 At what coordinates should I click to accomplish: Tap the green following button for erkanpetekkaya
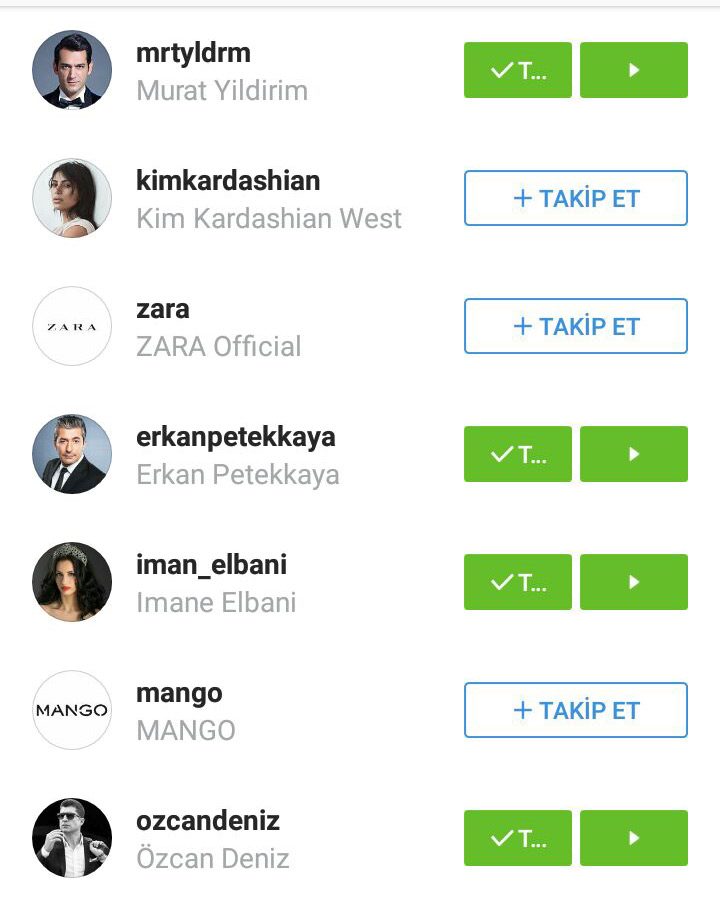[517, 454]
